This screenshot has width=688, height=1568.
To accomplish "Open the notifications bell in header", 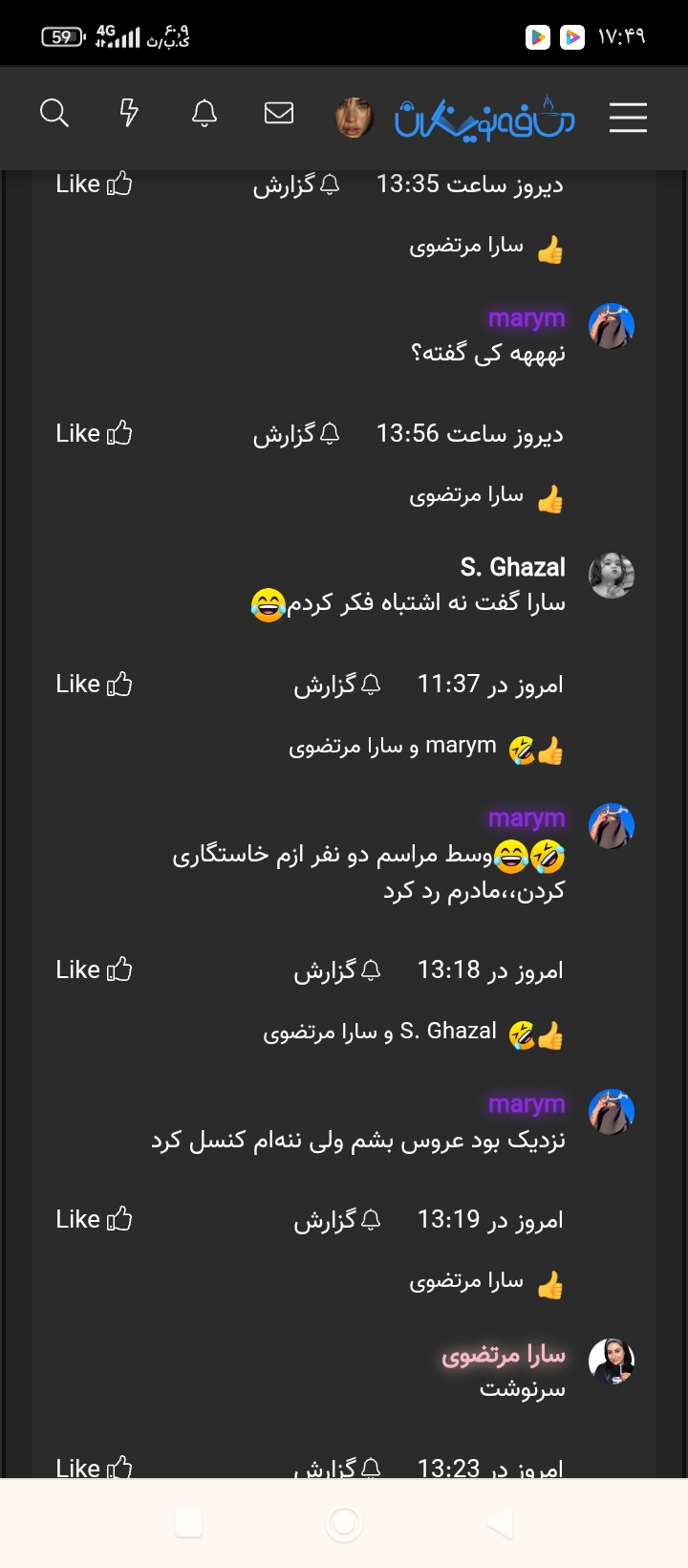I will (x=204, y=114).
